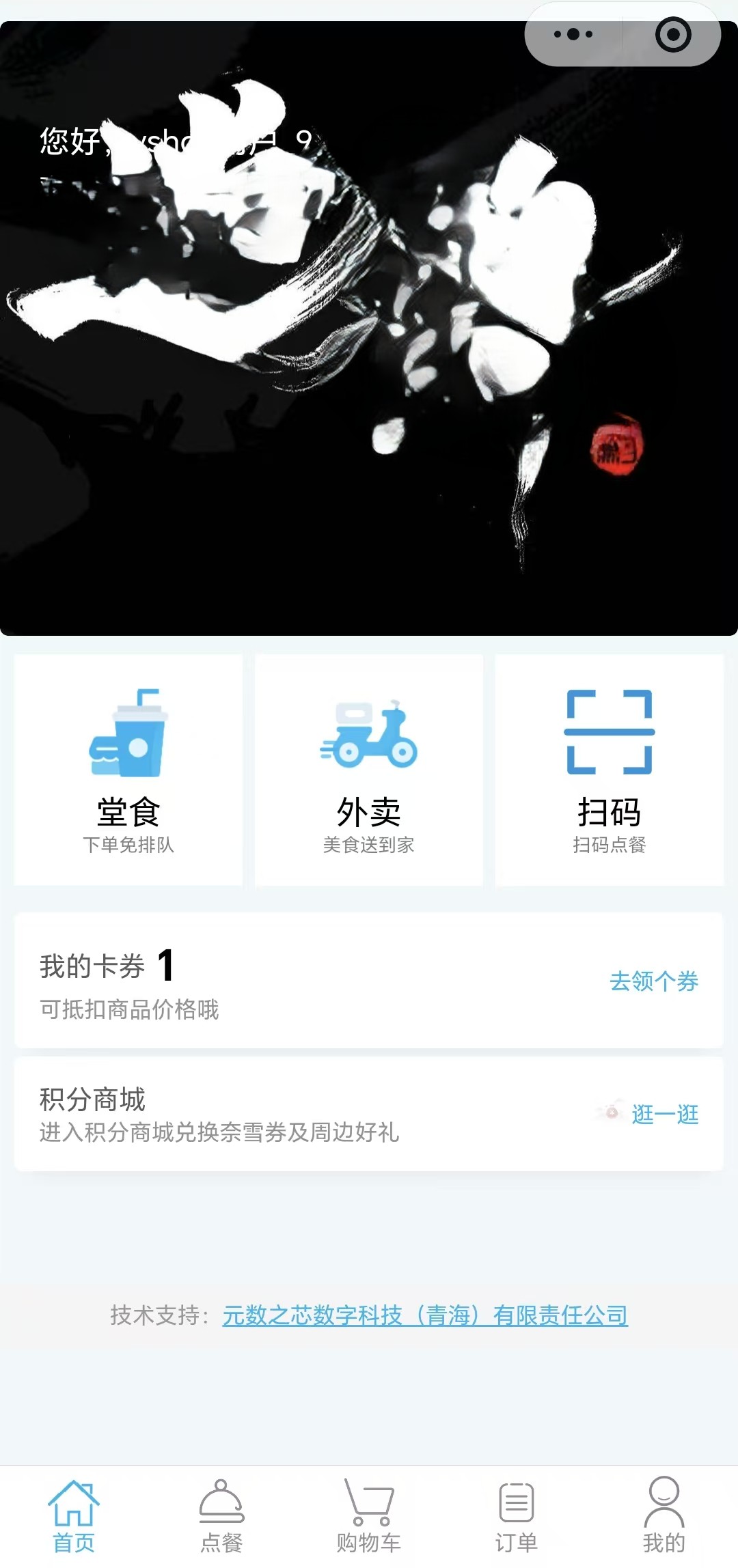738x1568 pixels.
Task: Go to the 订单 orders tab
Action: tap(517, 1516)
